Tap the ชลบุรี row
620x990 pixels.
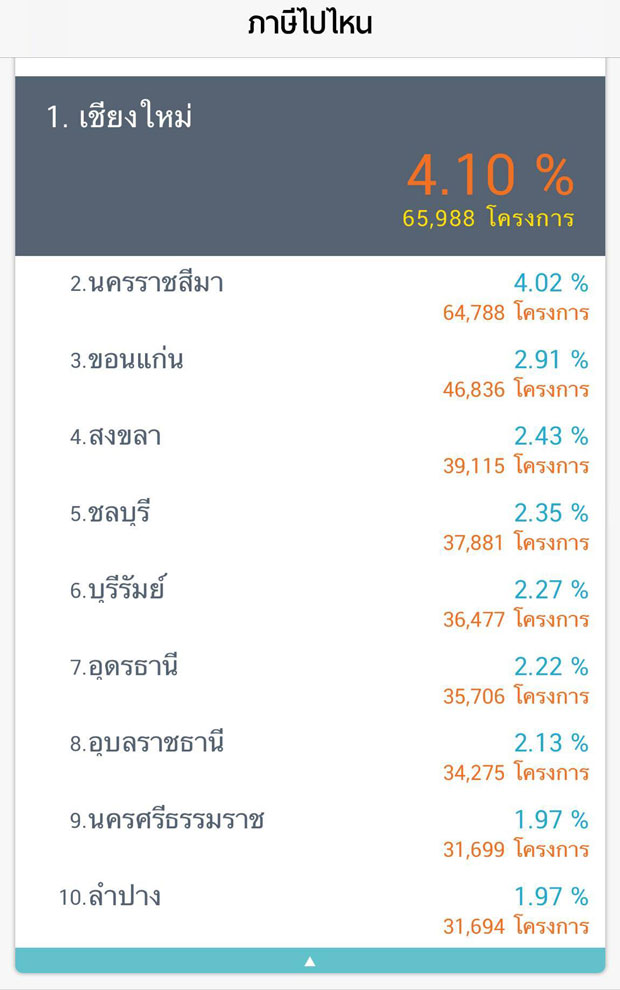point(310,527)
